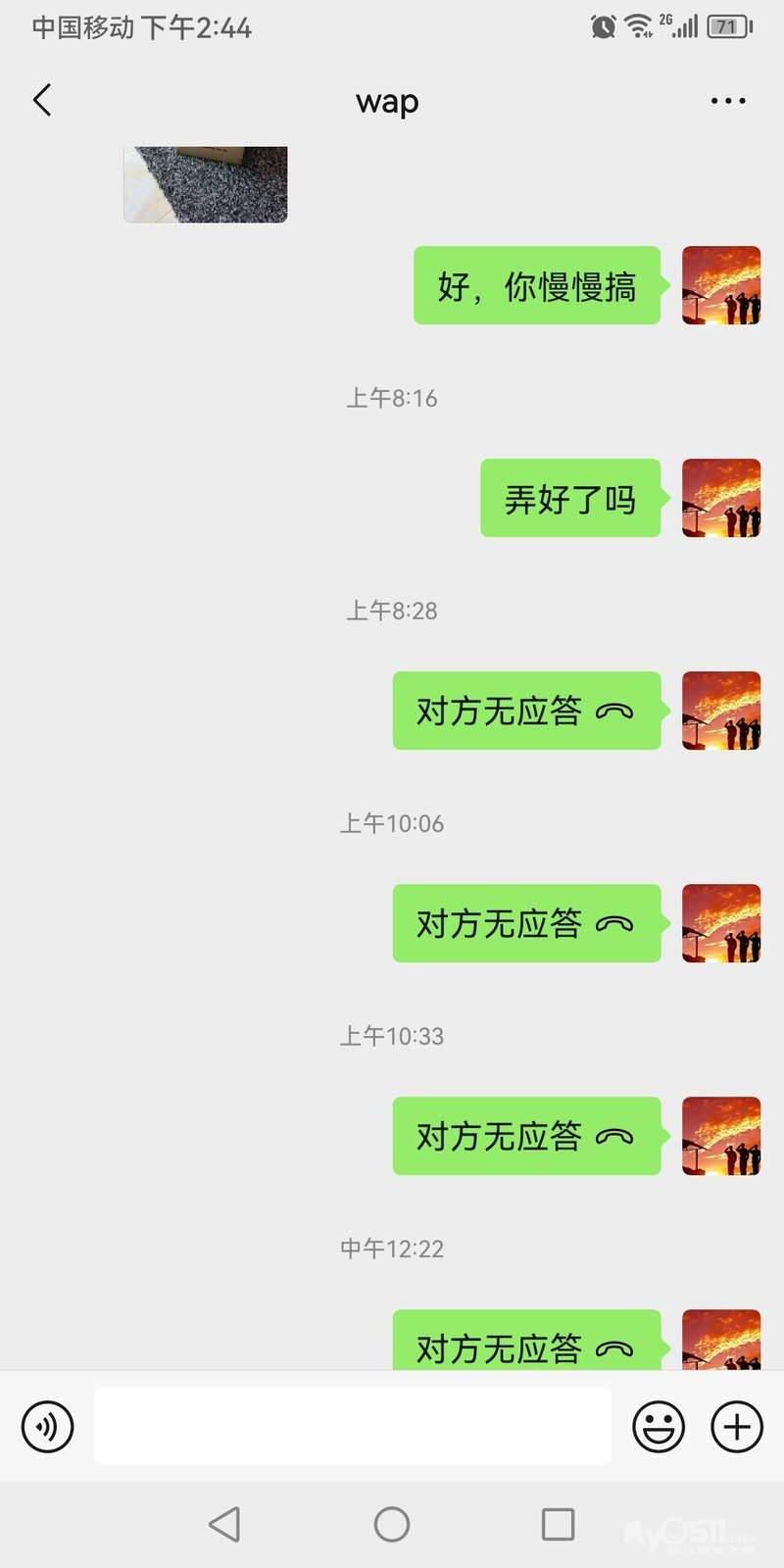Switch to voice message input

click(47, 1426)
